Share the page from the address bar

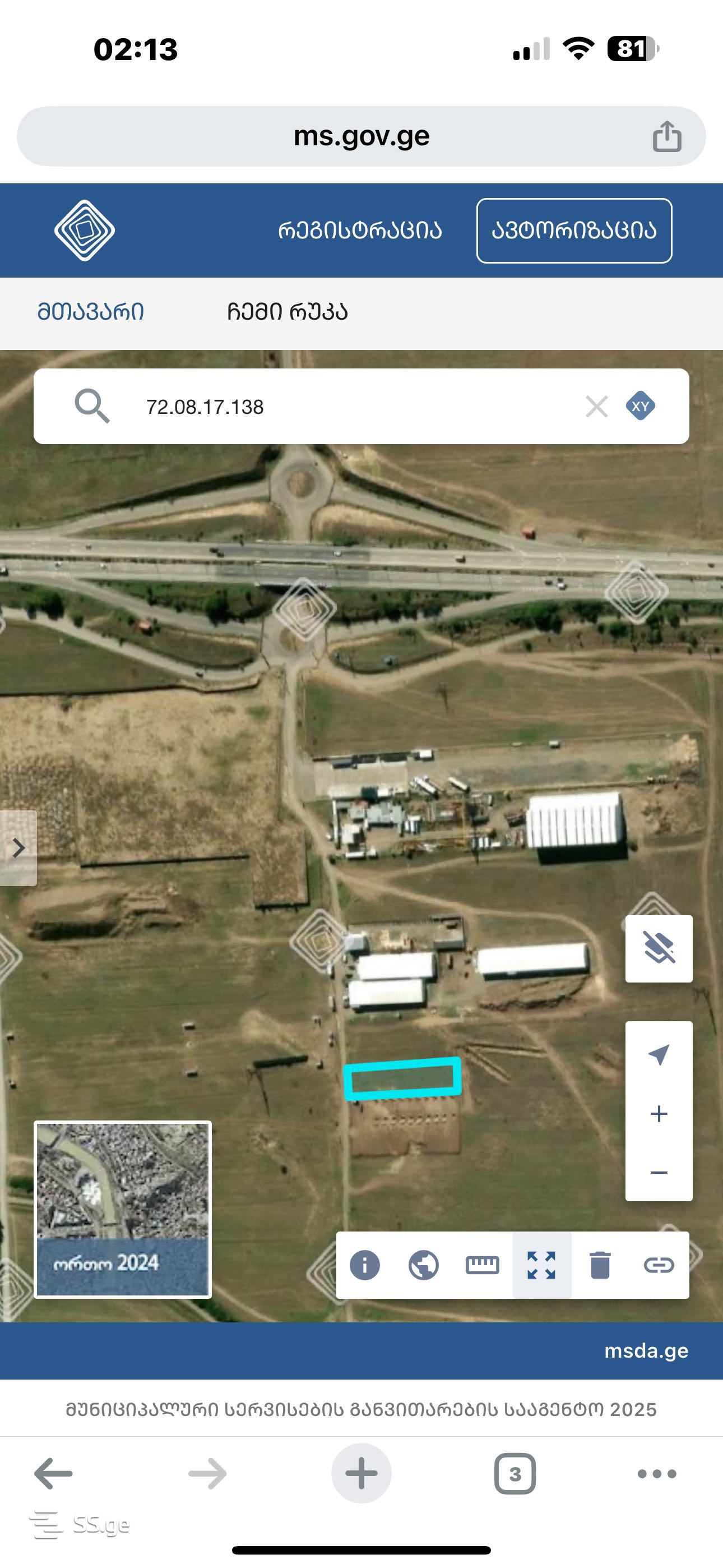[x=667, y=136]
